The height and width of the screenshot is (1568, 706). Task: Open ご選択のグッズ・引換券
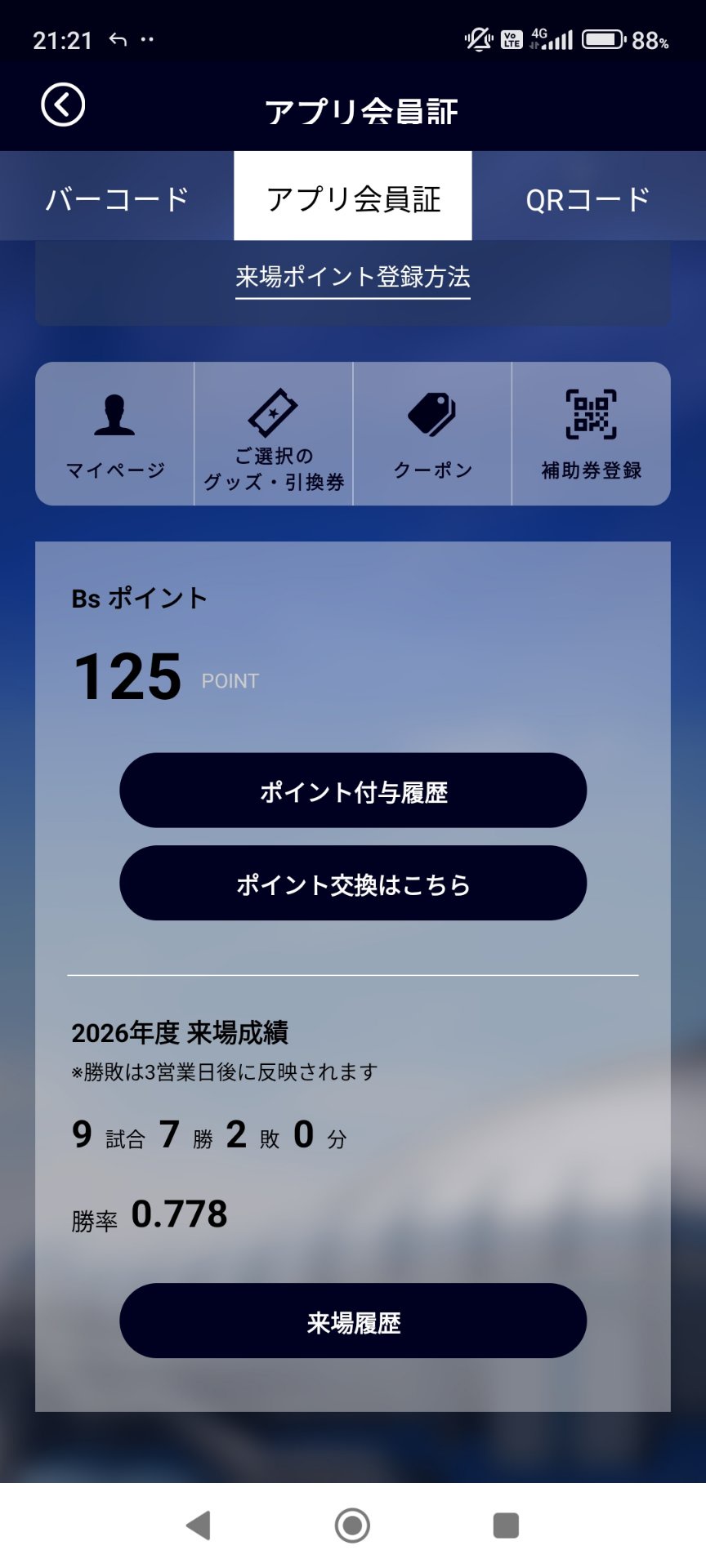click(x=274, y=434)
